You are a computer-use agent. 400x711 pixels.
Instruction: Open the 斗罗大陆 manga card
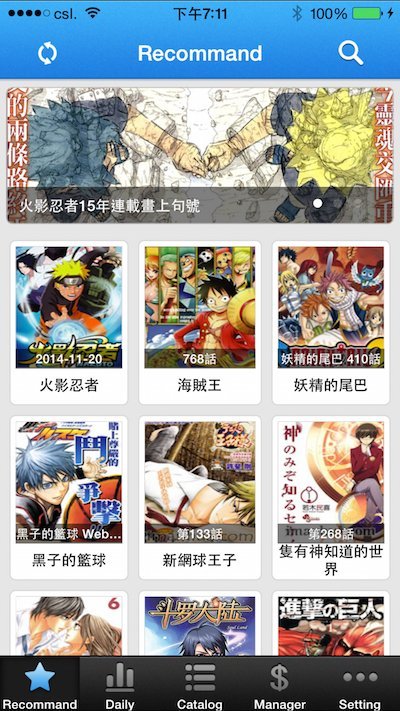[x=200, y=624]
